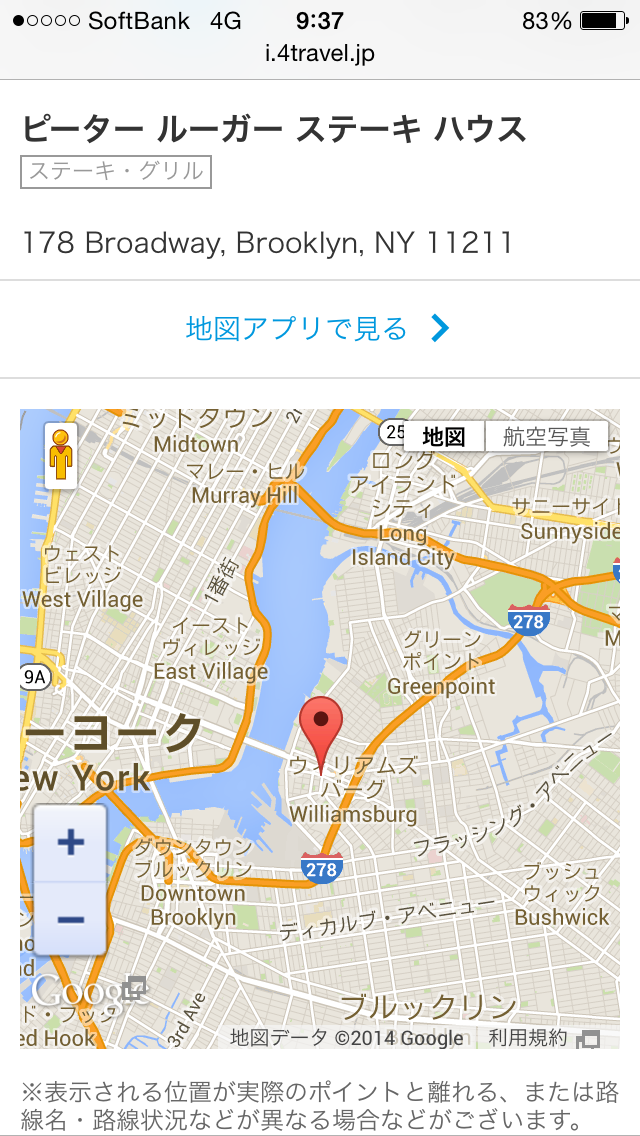This screenshot has height=1136, width=640.
Task: Select the 地図 map type
Action: [x=443, y=437]
